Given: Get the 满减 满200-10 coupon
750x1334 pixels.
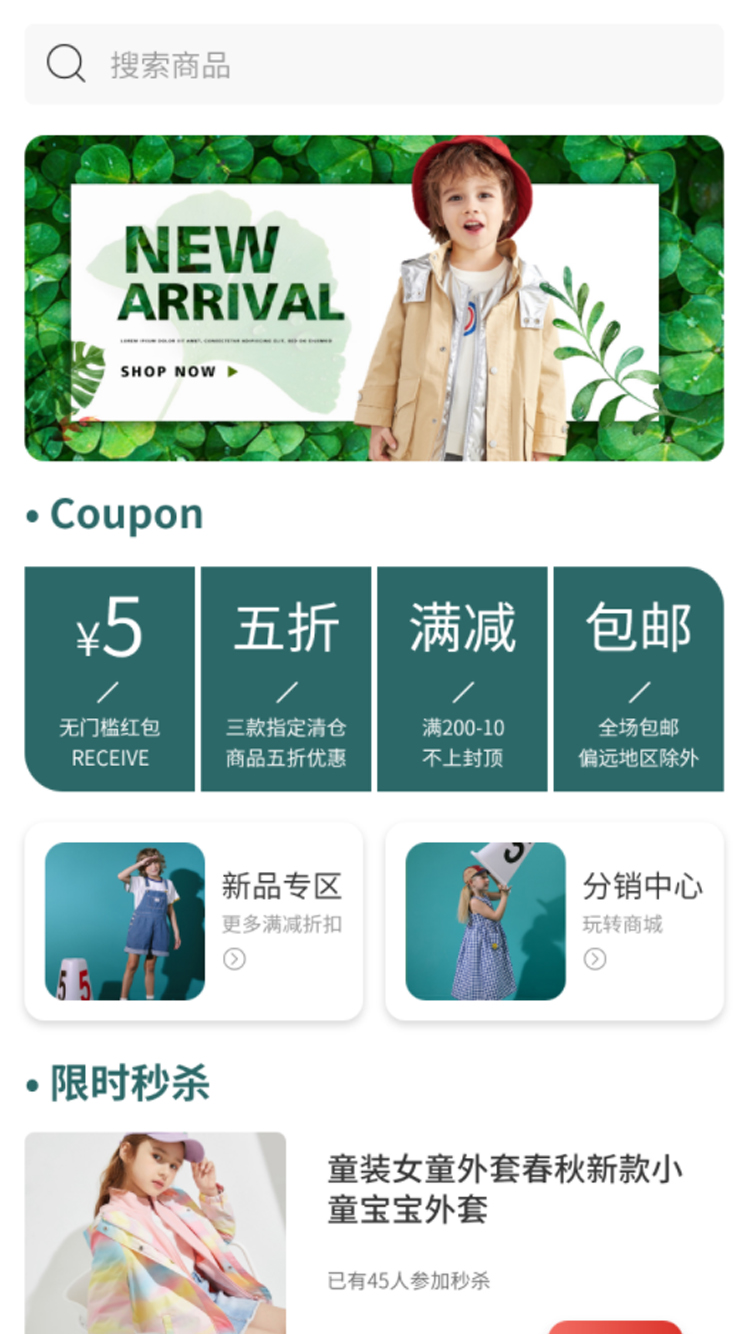Looking at the screenshot, I should coord(462,679).
